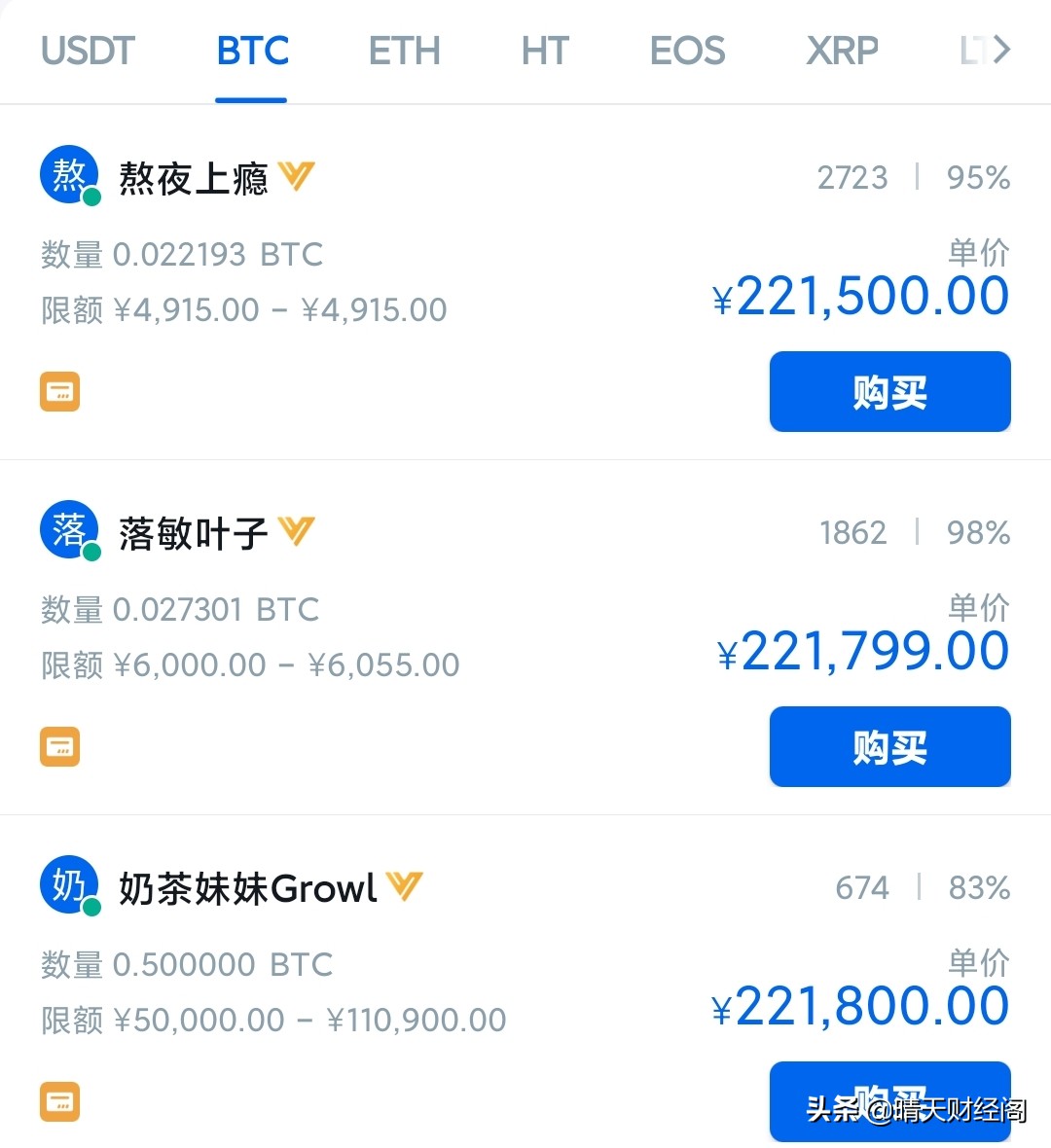Viewport: 1051px width, 1148px height.
Task: View merchant 落敏叶子's profile
Action: click(x=193, y=533)
